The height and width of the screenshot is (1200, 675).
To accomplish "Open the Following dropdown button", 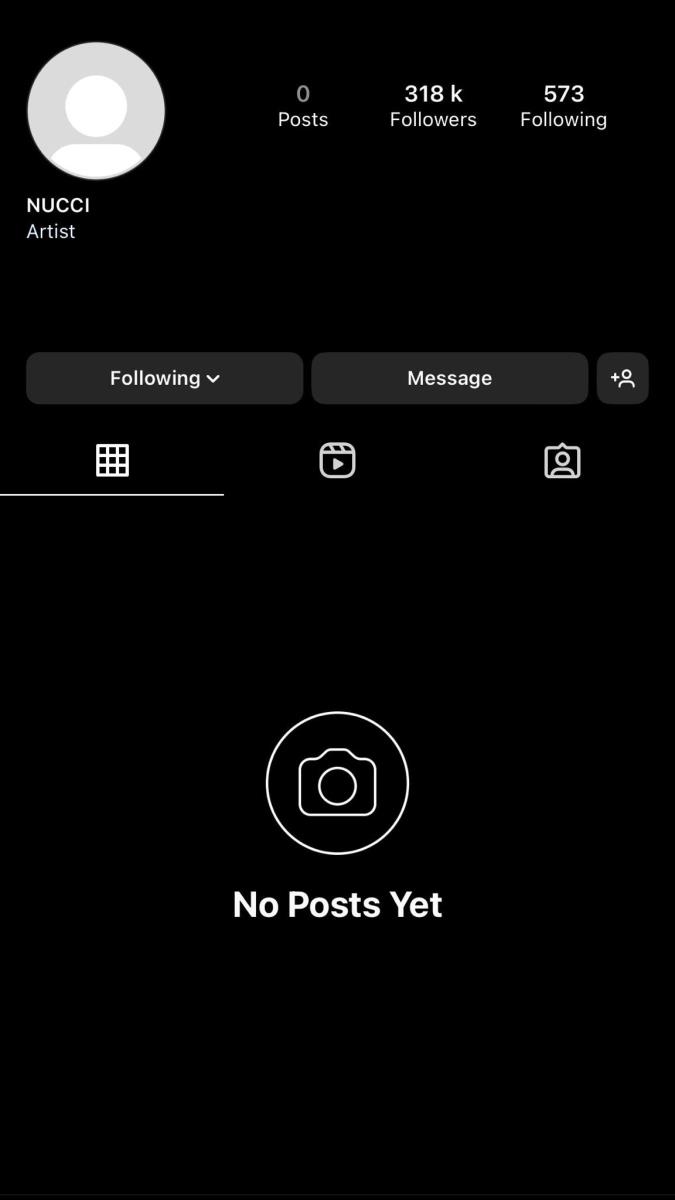I will click(x=164, y=378).
